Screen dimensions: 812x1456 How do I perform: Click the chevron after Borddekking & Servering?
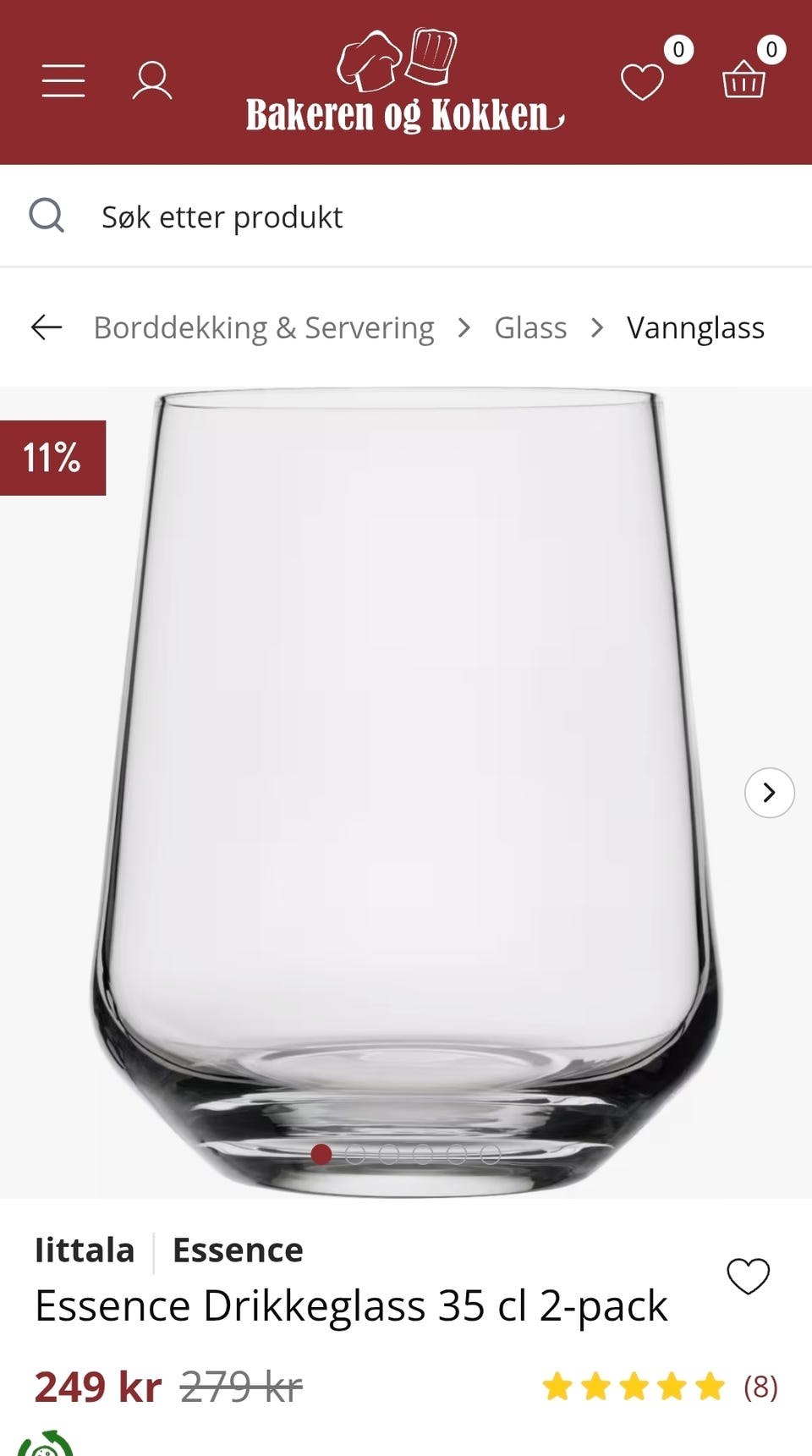[464, 327]
